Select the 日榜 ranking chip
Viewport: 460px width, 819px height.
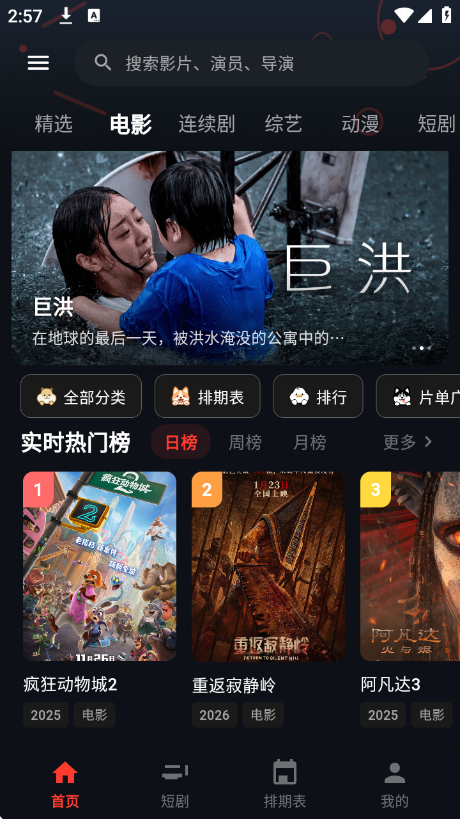click(x=181, y=442)
